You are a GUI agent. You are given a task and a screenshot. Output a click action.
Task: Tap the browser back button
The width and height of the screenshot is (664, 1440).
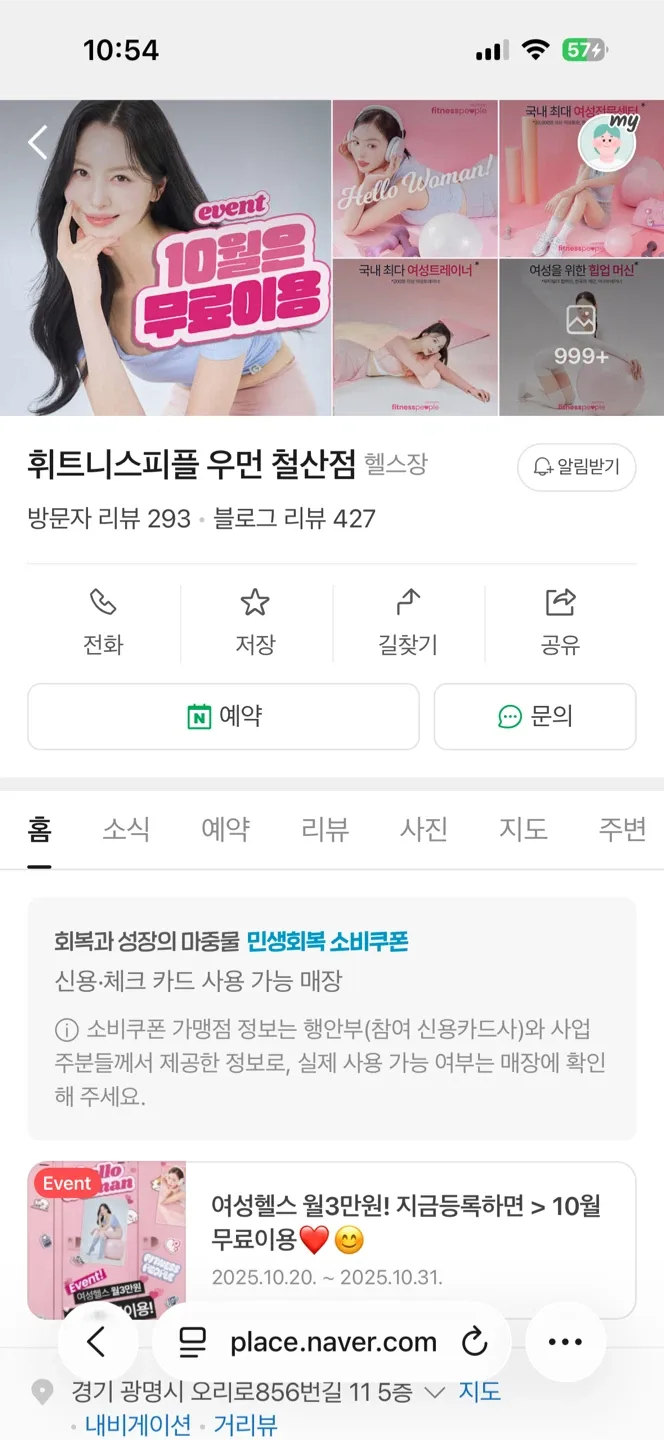(96, 1342)
